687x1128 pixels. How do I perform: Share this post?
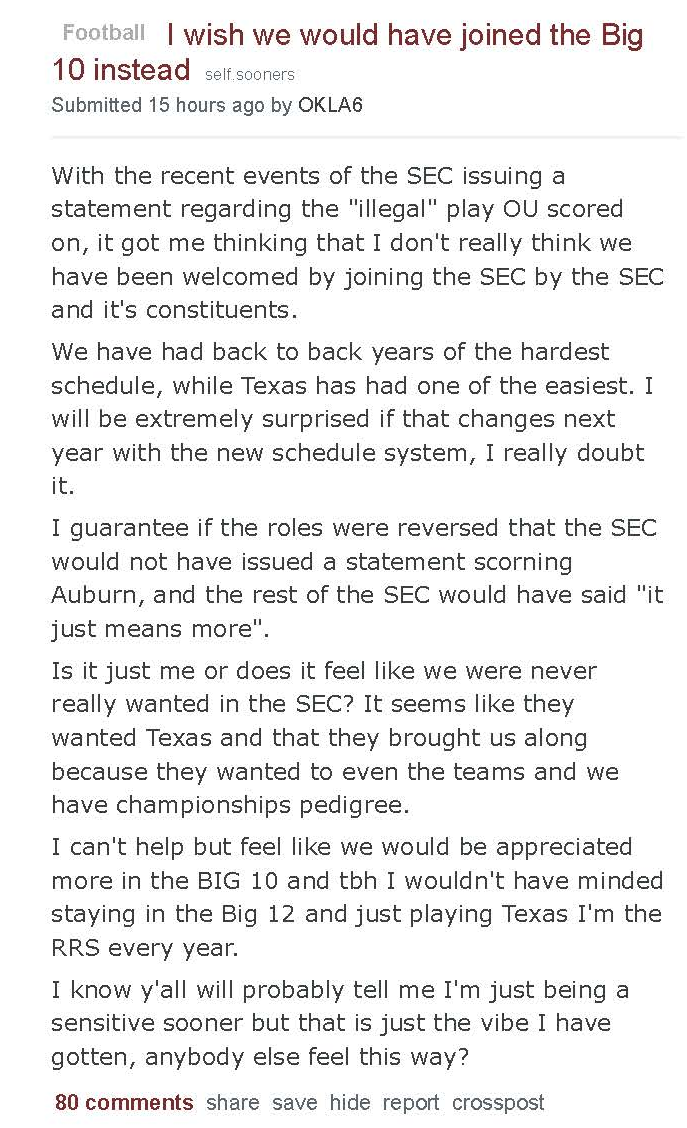[x=232, y=1102]
